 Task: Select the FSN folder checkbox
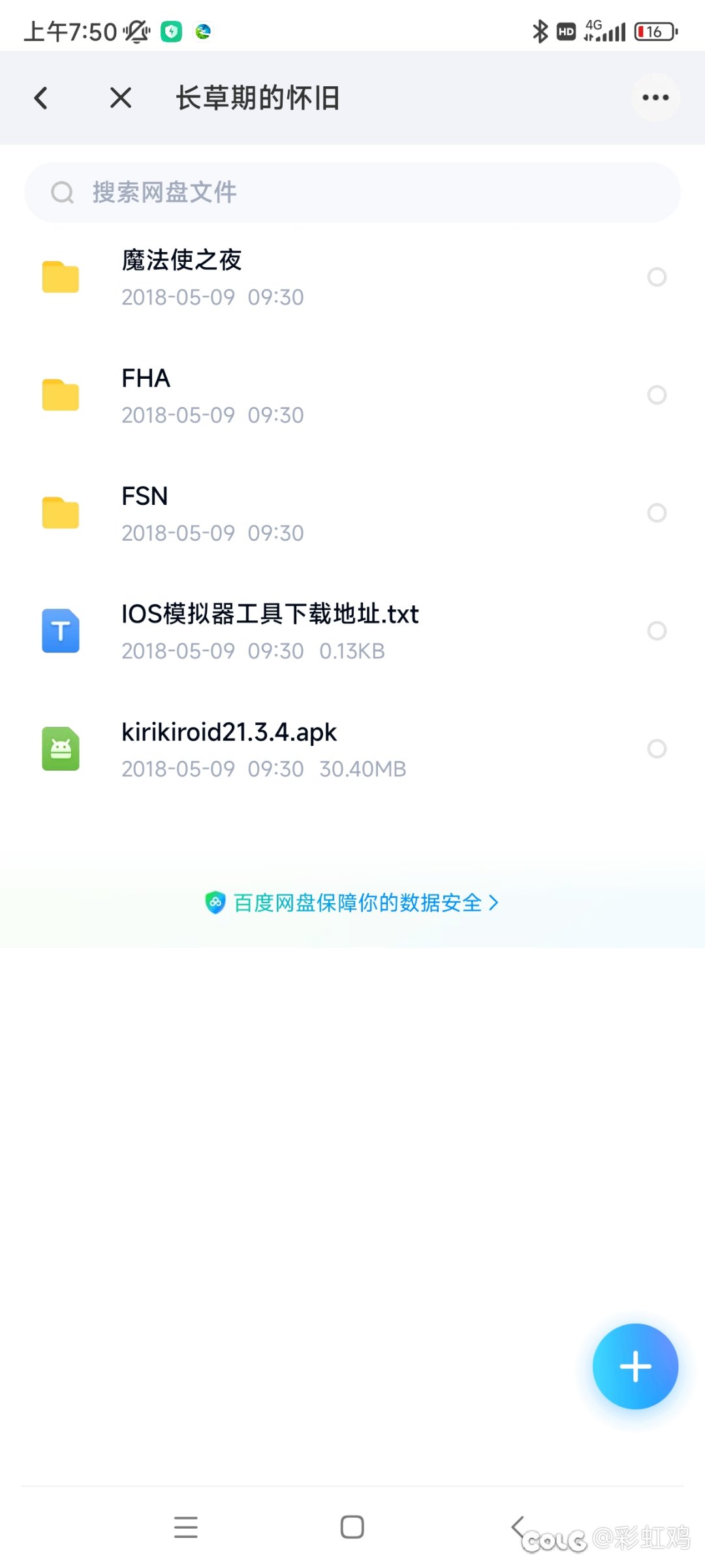pos(657,513)
